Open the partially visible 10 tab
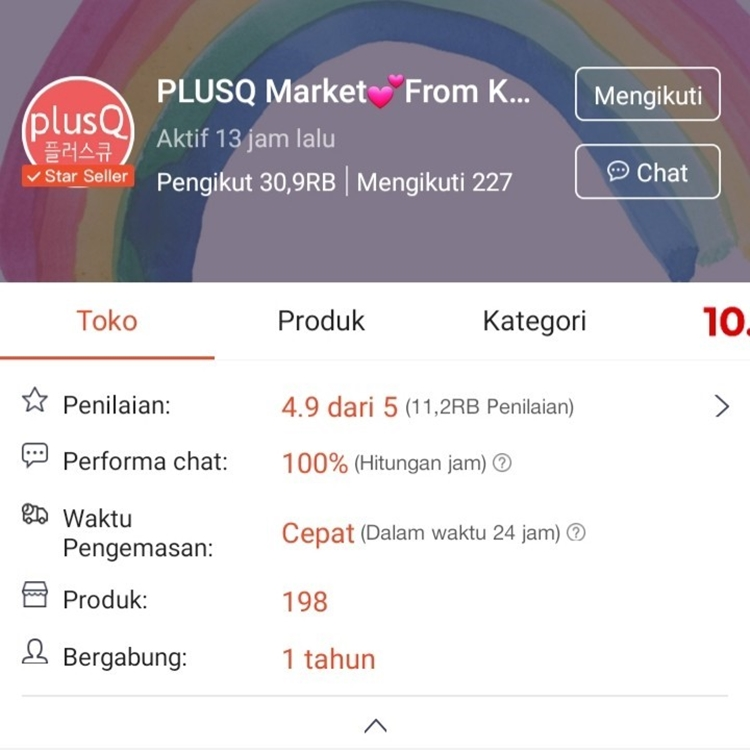The image size is (750, 750). (x=726, y=321)
